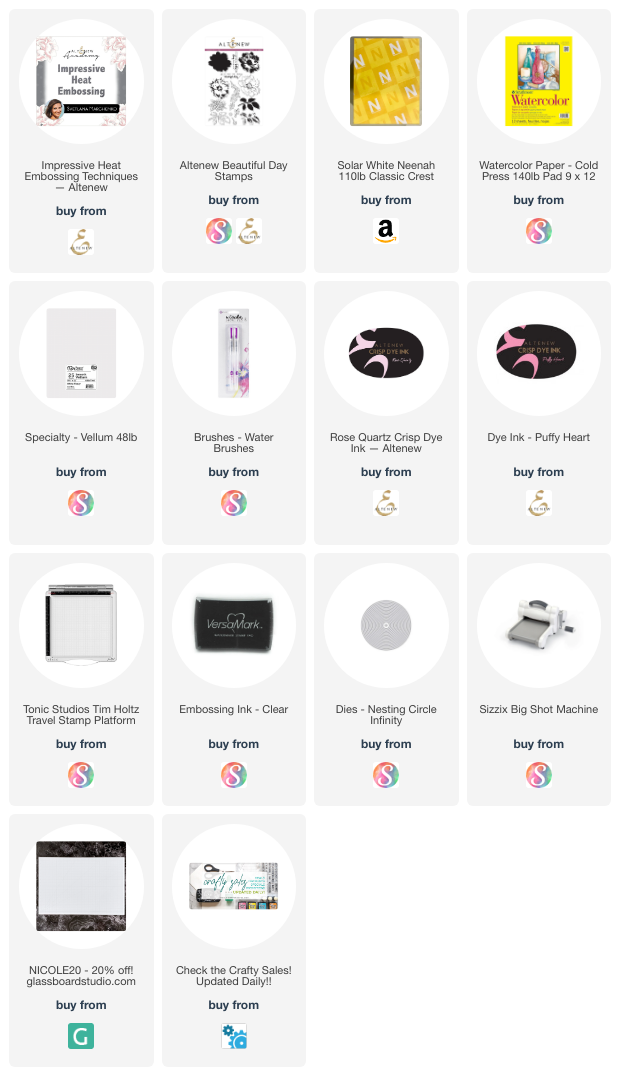Open the Crafty Sales banner image
The image size is (620, 1088).
[x=234, y=886]
